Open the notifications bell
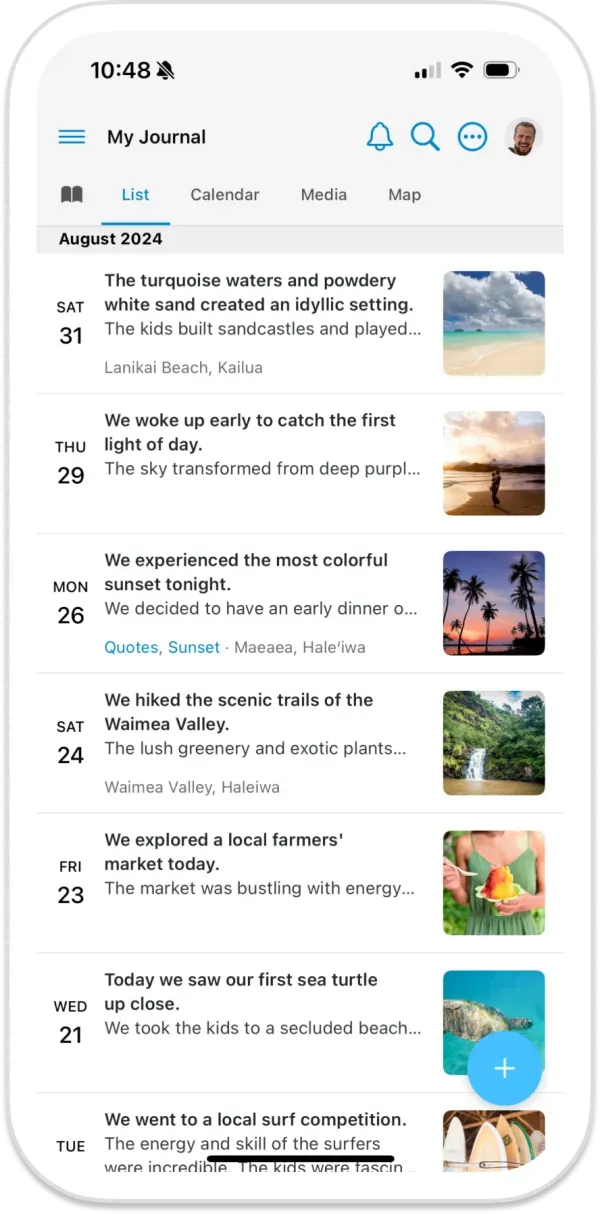Image resolution: width=600 pixels, height=1214 pixels. click(380, 137)
